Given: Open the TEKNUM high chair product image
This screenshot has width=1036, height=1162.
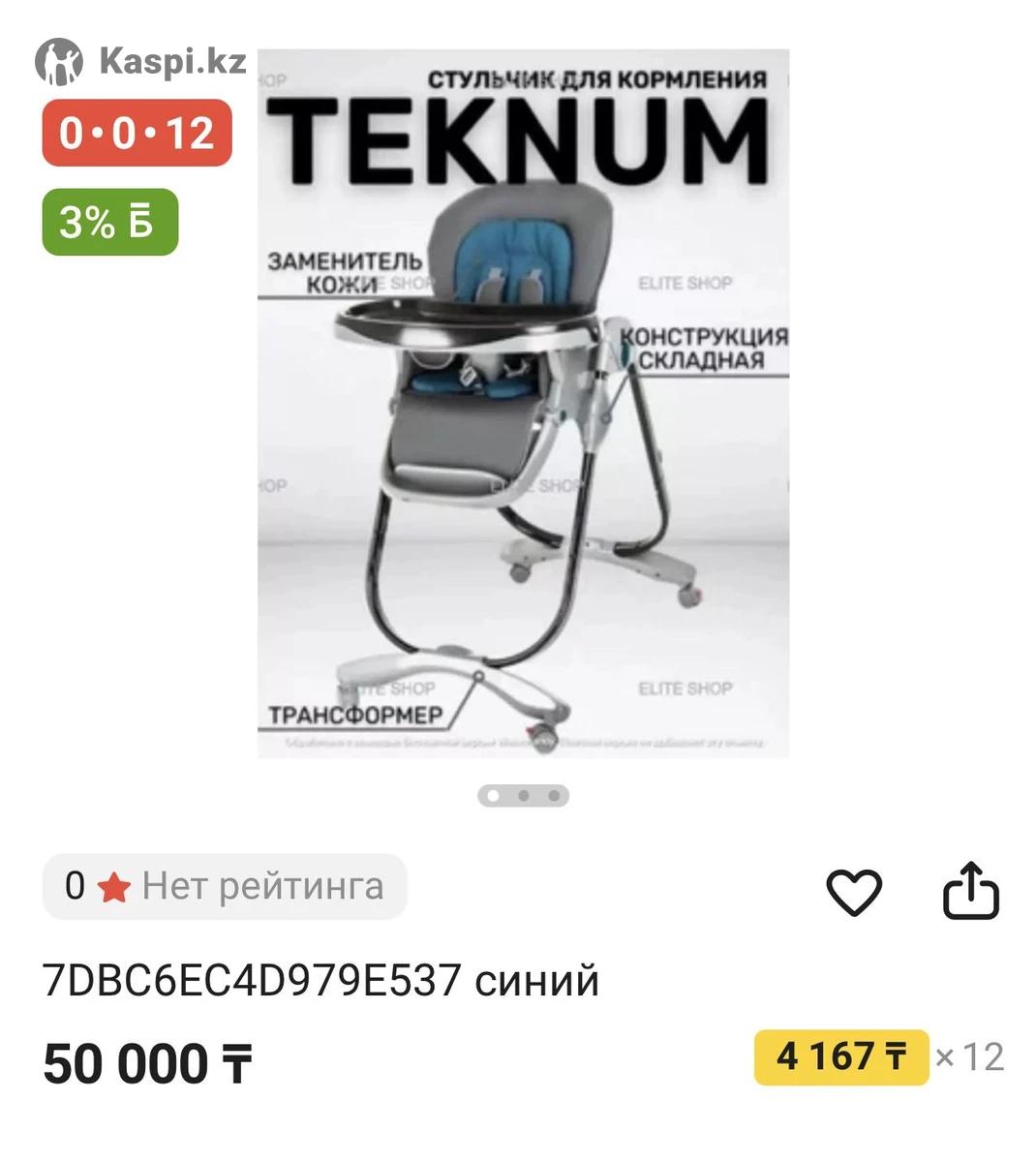Looking at the screenshot, I should click(523, 403).
